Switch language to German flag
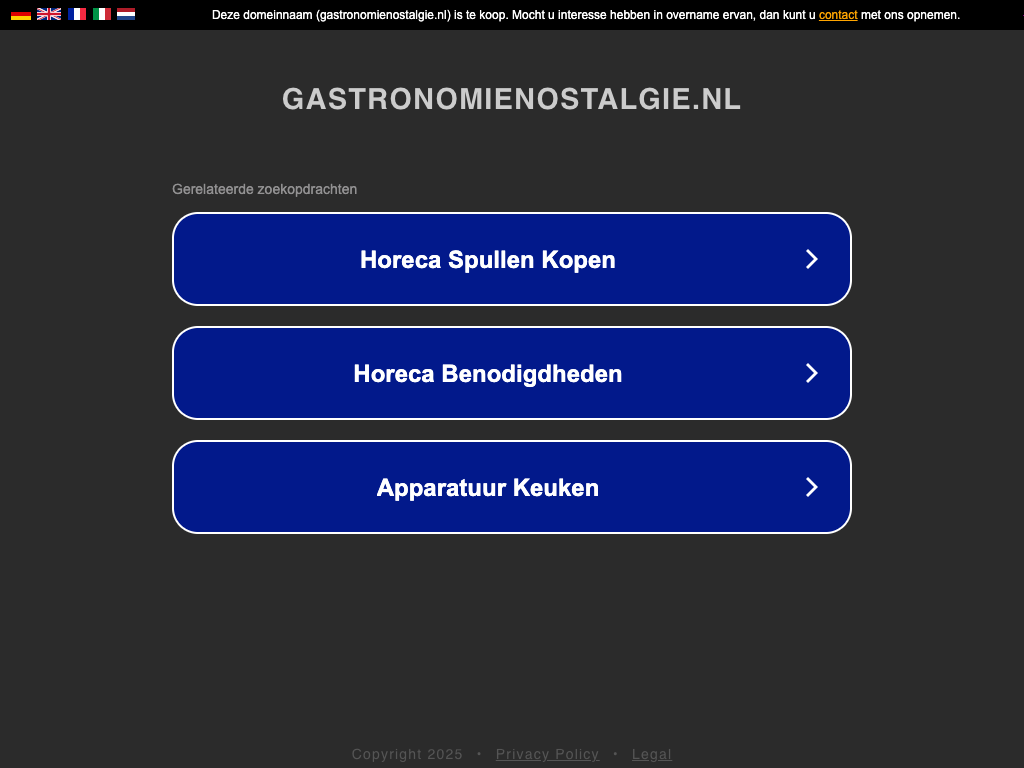The image size is (1024, 768). 21,14
